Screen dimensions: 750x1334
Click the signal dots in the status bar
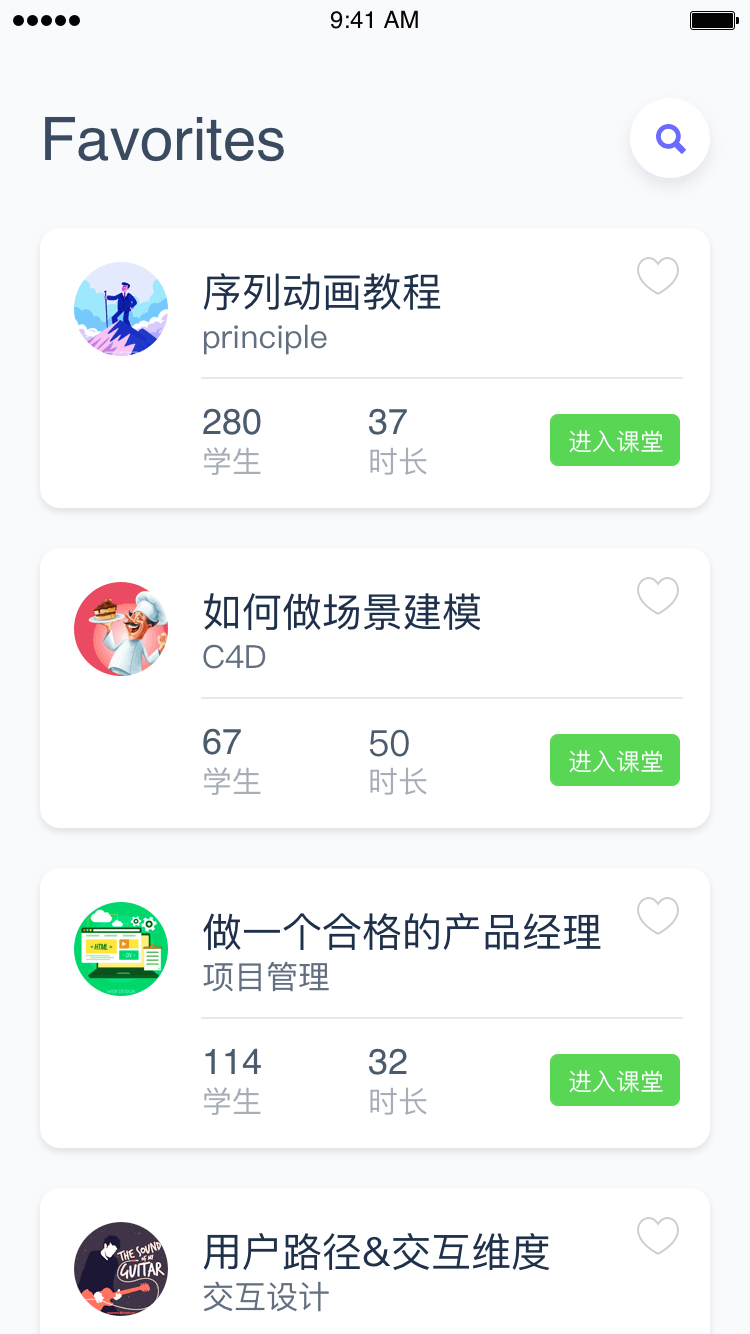(45, 19)
